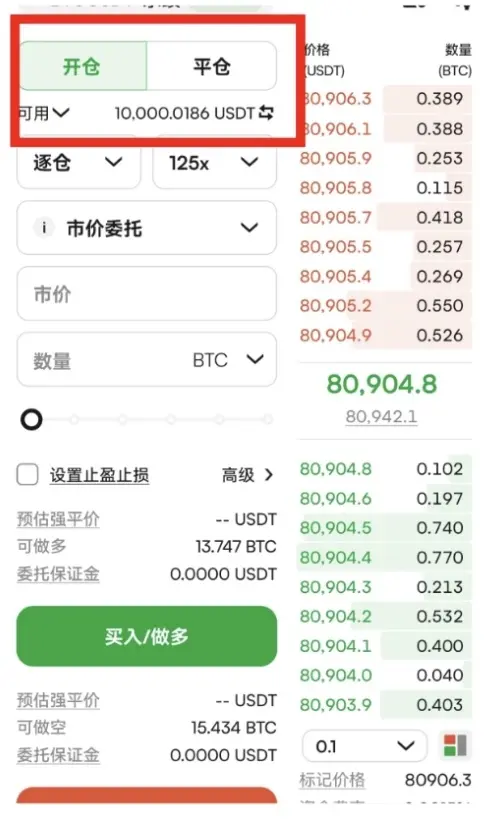
Task: Open the 市价委托 order type dropdown
Action: coord(147,228)
